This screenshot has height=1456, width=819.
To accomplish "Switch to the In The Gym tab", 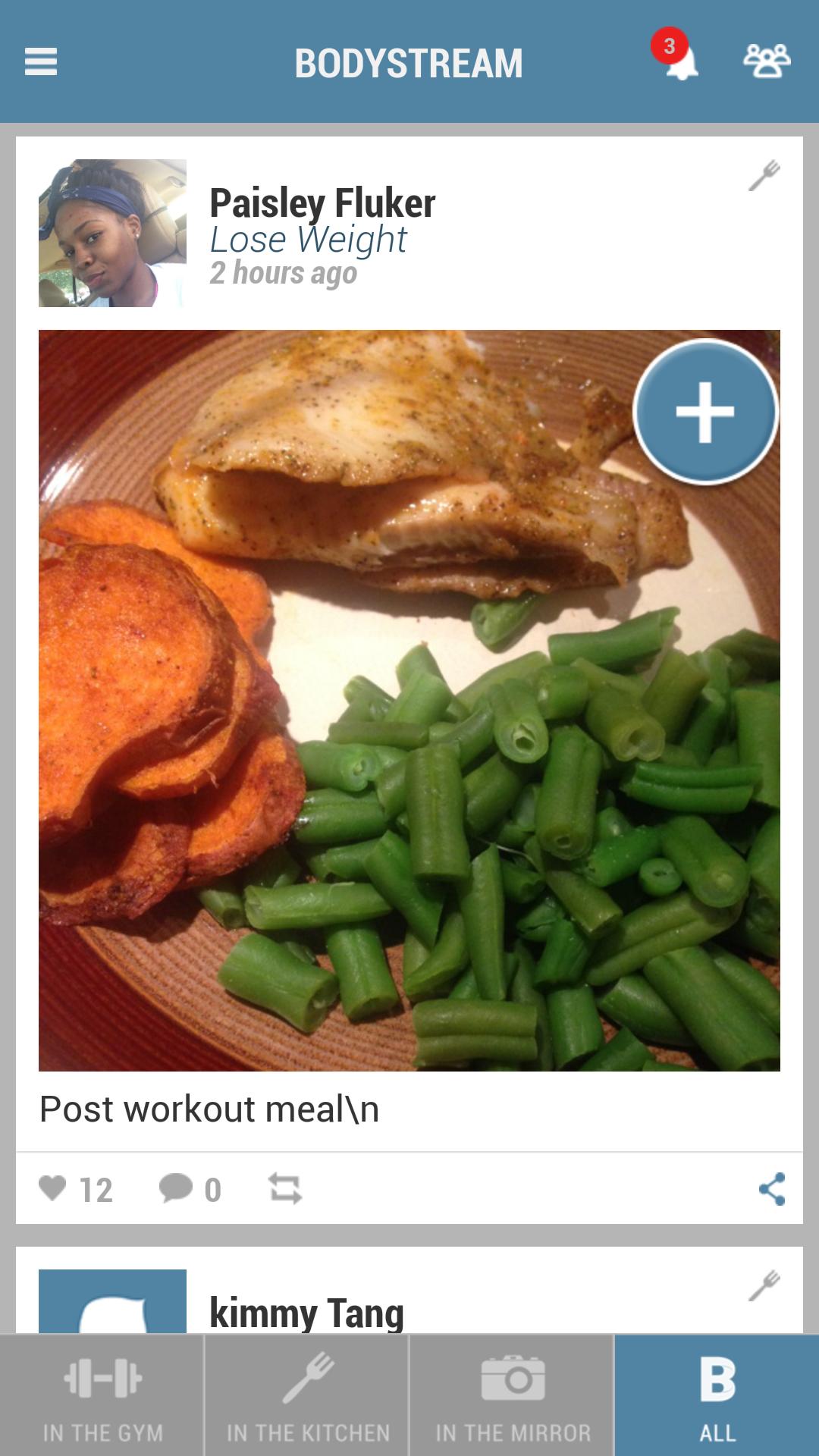I will coord(102,1395).
